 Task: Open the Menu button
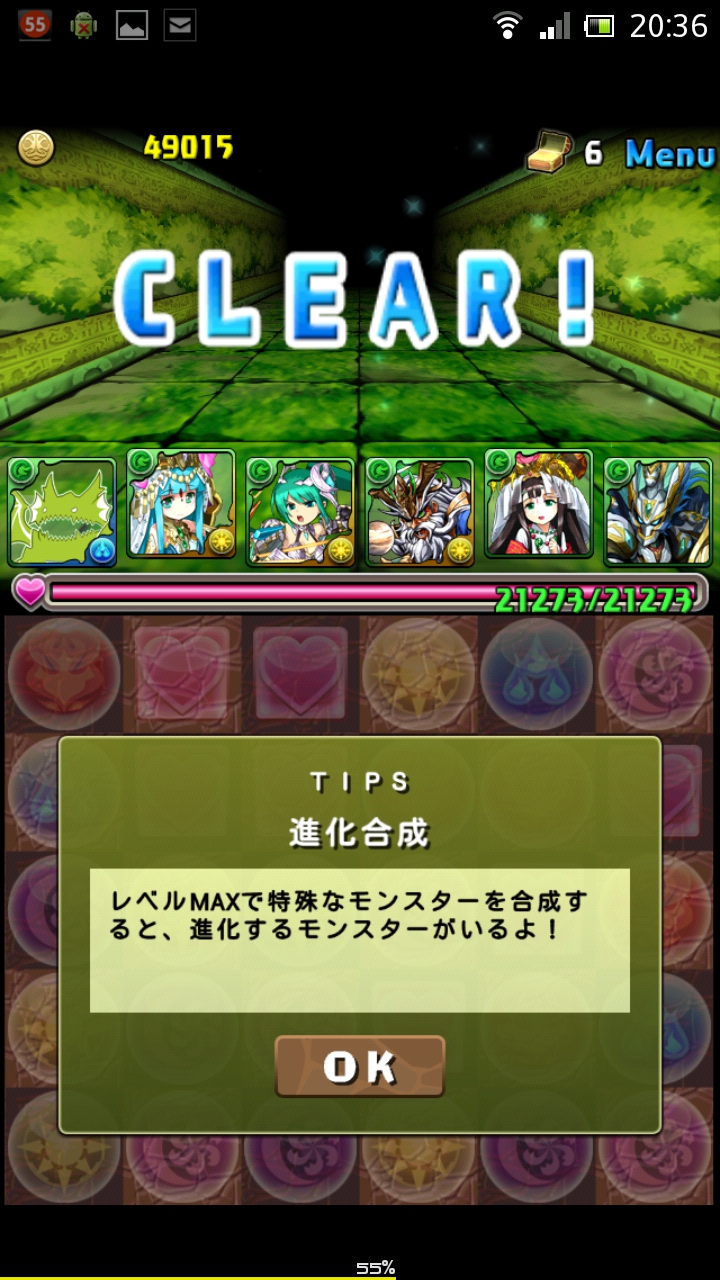670,154
